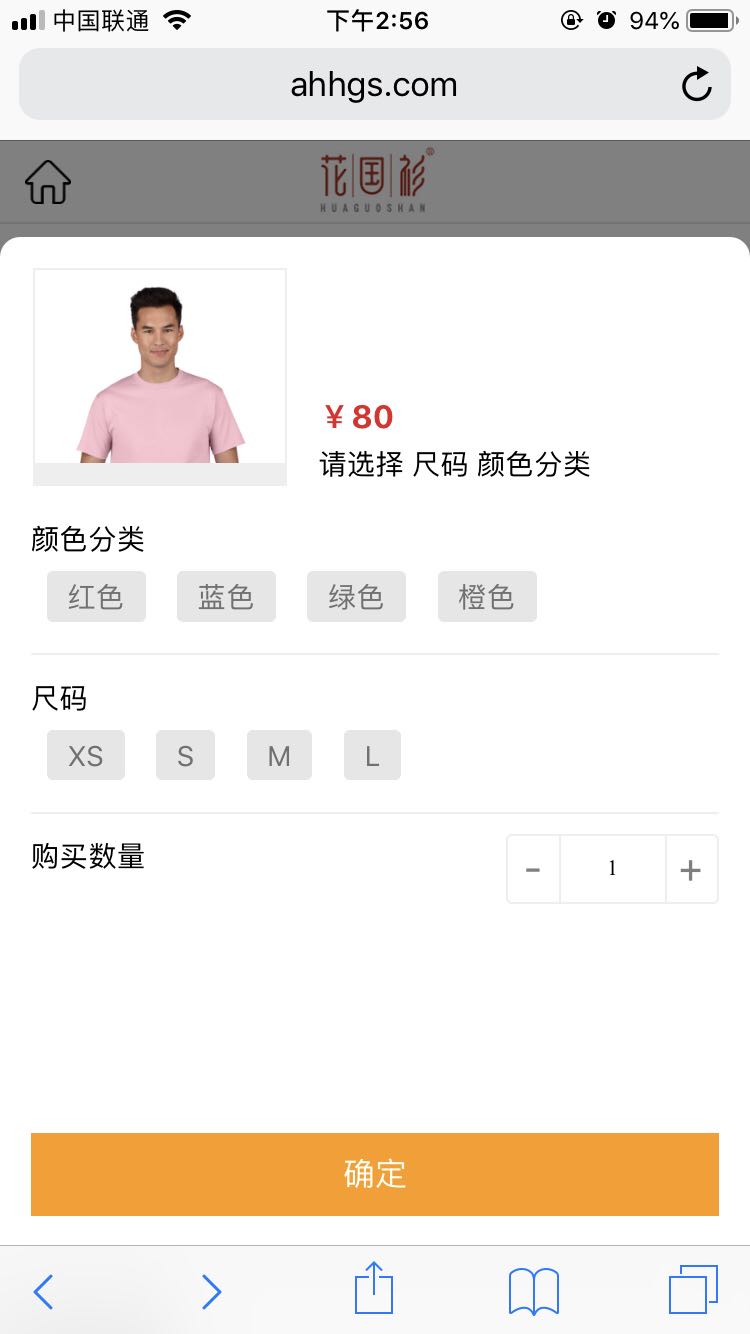Open Safari bookmarks
Viewport: 750px width, 1334px height.
pyautogui.click(x=533, y=1291)
